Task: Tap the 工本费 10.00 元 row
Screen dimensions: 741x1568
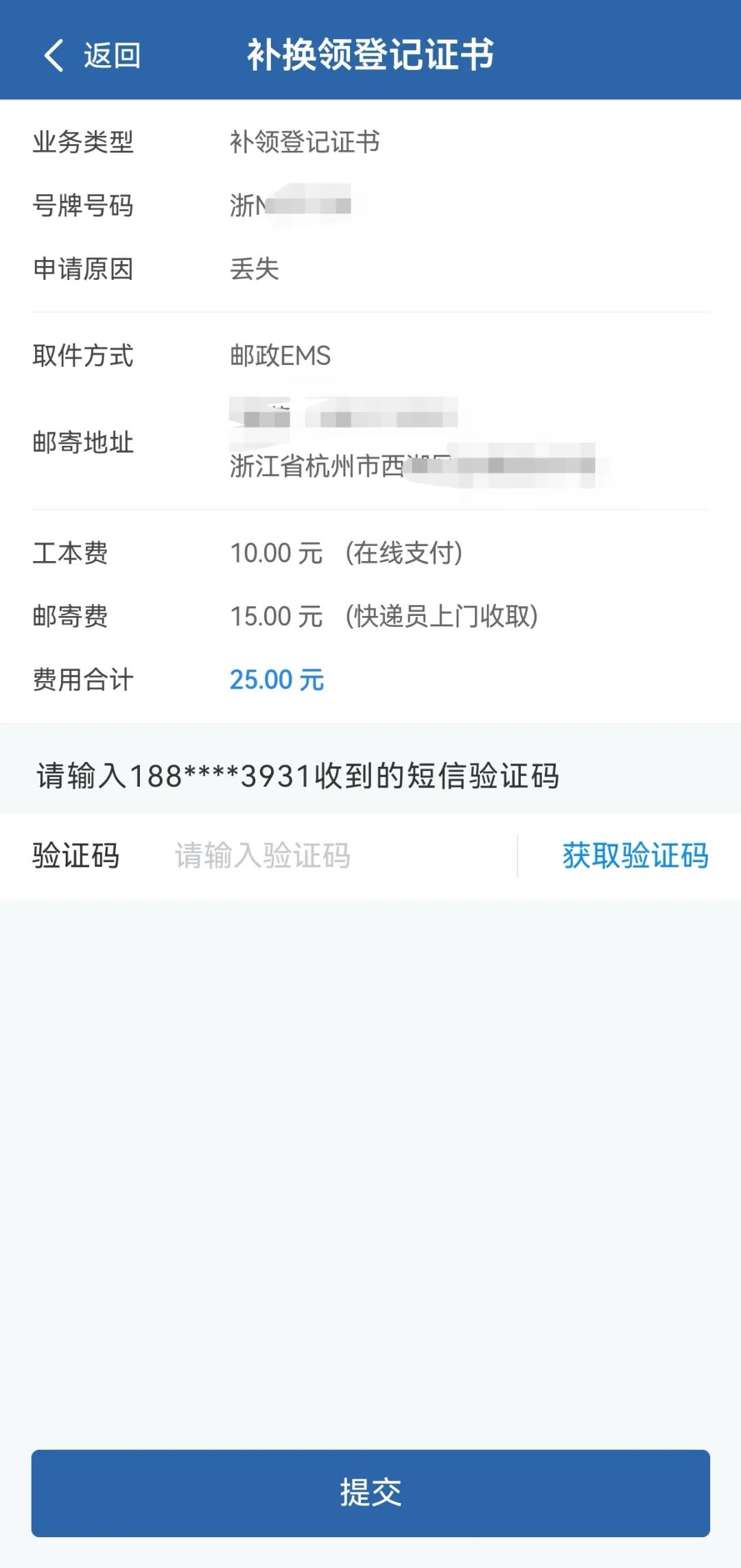Action: 274,553
